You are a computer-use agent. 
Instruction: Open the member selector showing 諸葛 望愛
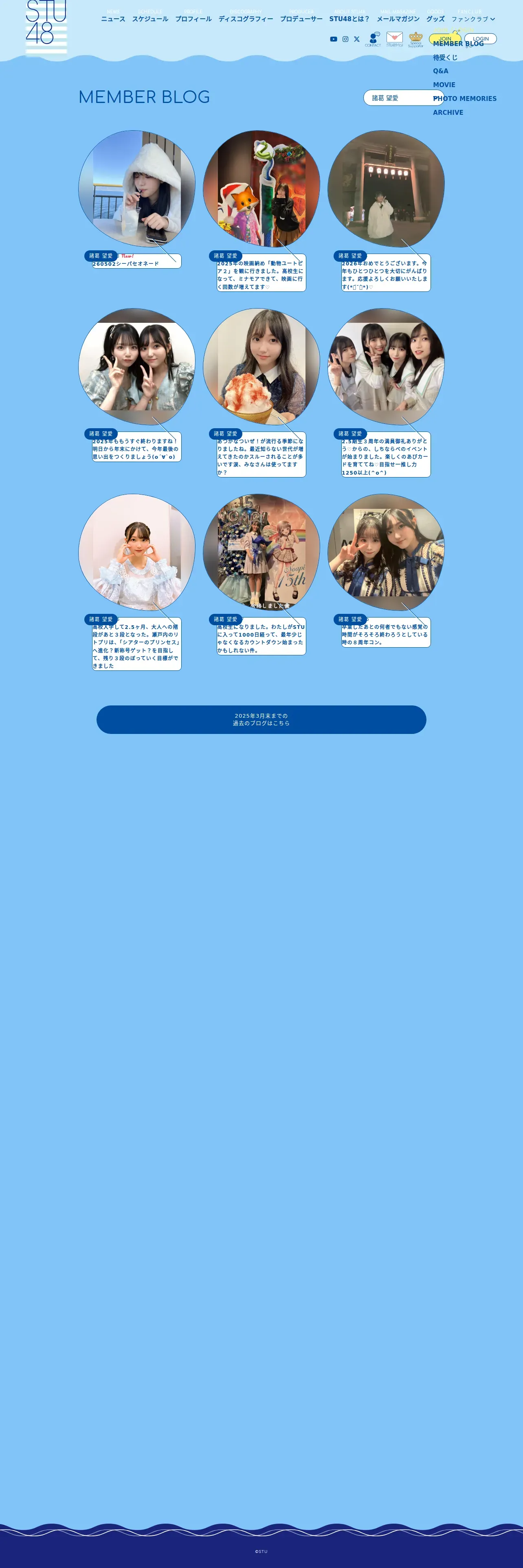pos(404,98)
